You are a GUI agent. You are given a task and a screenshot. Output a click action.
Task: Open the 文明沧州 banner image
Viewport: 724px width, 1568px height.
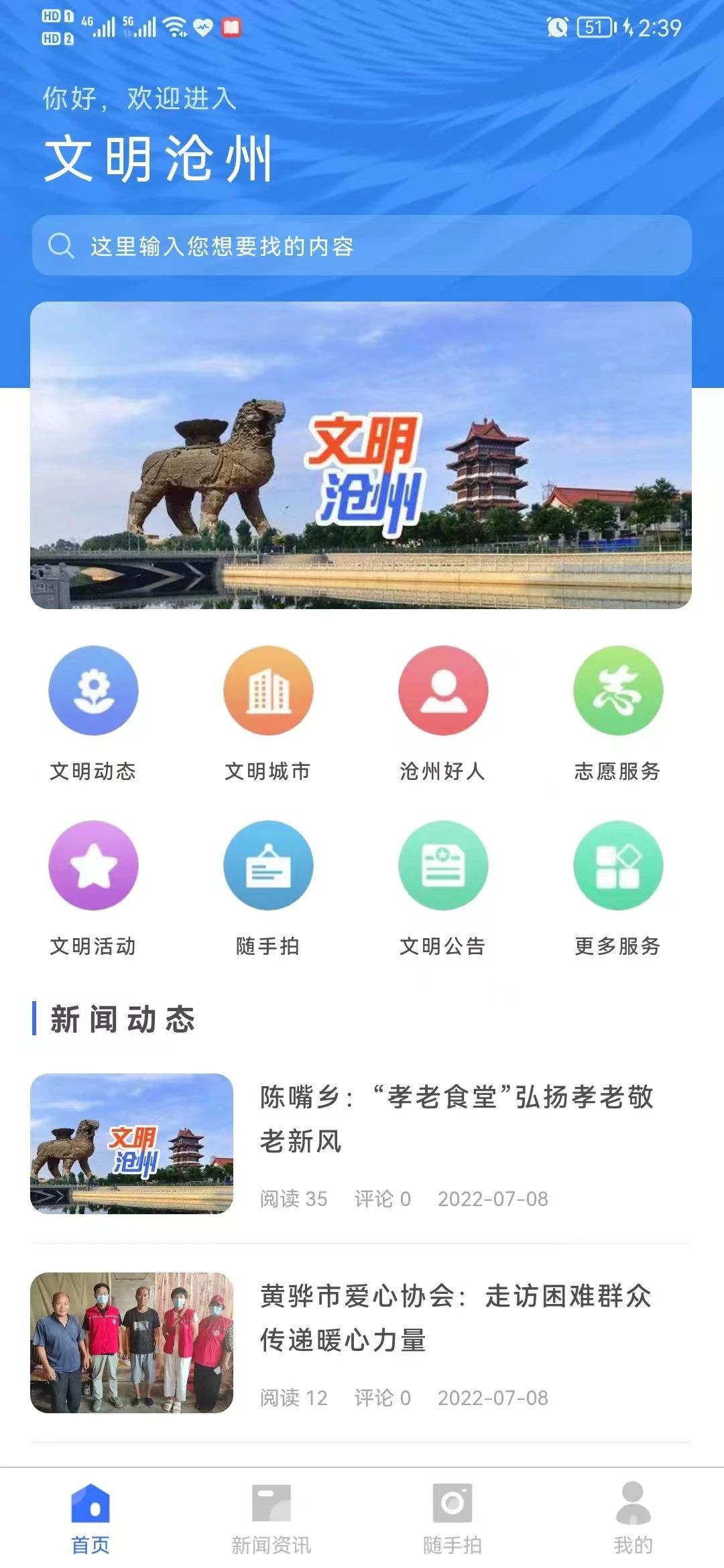click(361, 455)
